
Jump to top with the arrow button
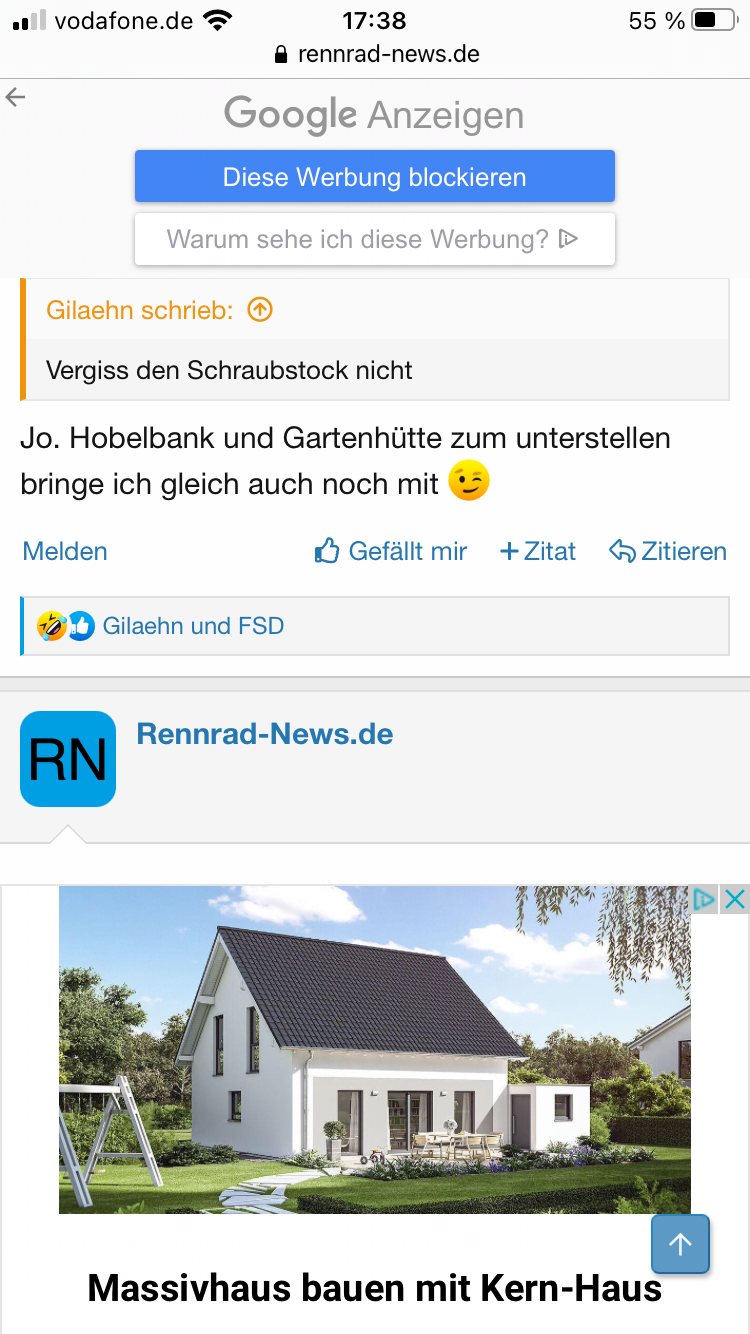[x=680, y=1244]
